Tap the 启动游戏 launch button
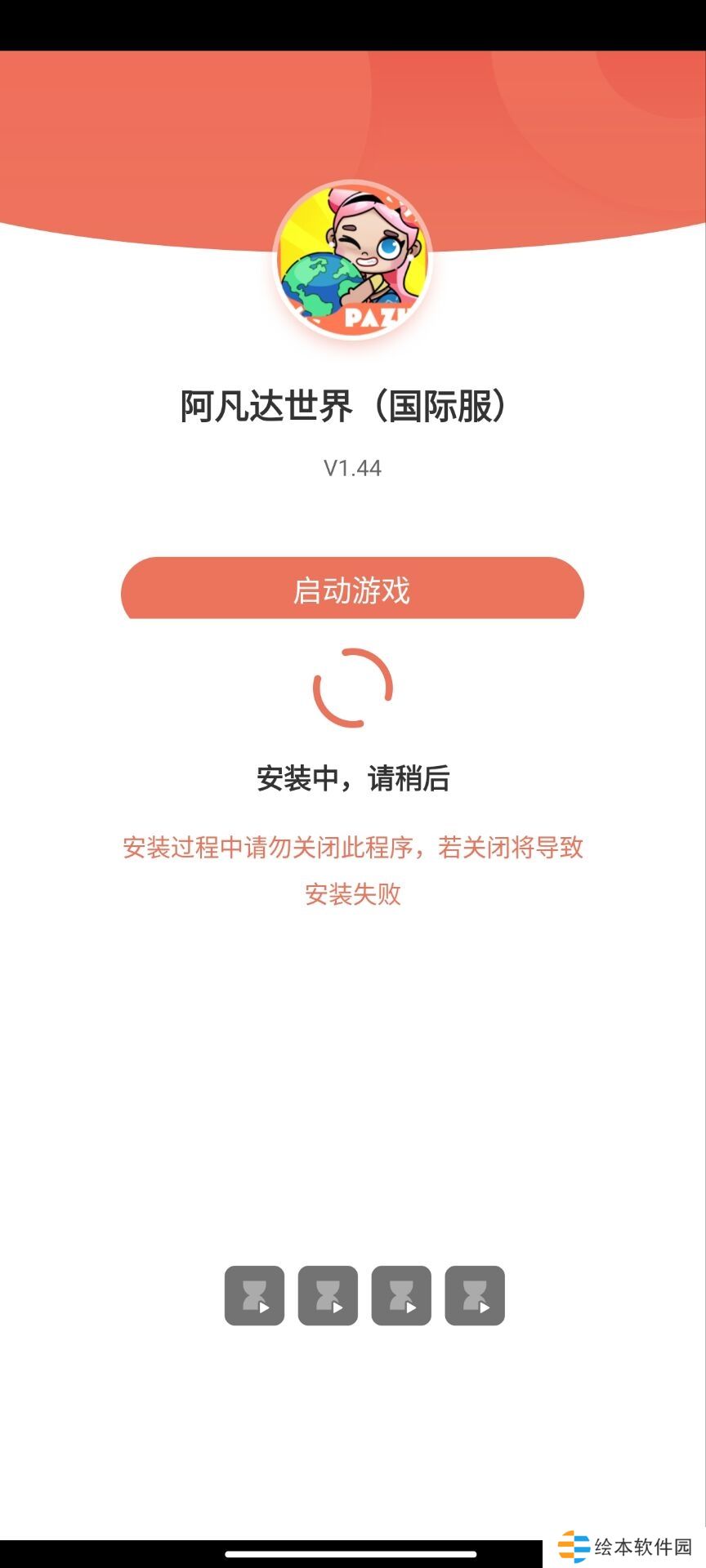Image resolution: width=706 pixels, height=1568 pixels. pyautogui.click(x=352, y=590)
